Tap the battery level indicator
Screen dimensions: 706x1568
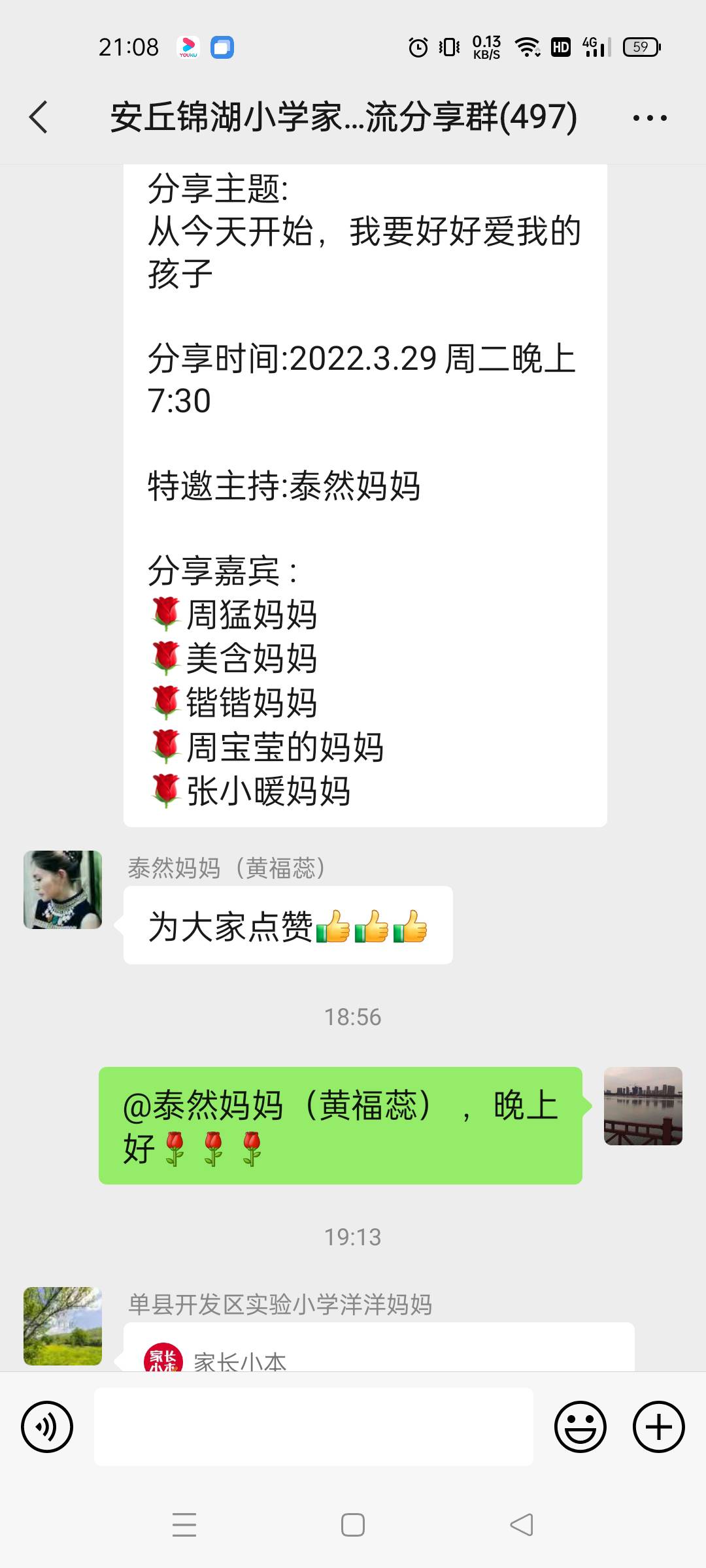pyautogui.click(x=641, y=47)
